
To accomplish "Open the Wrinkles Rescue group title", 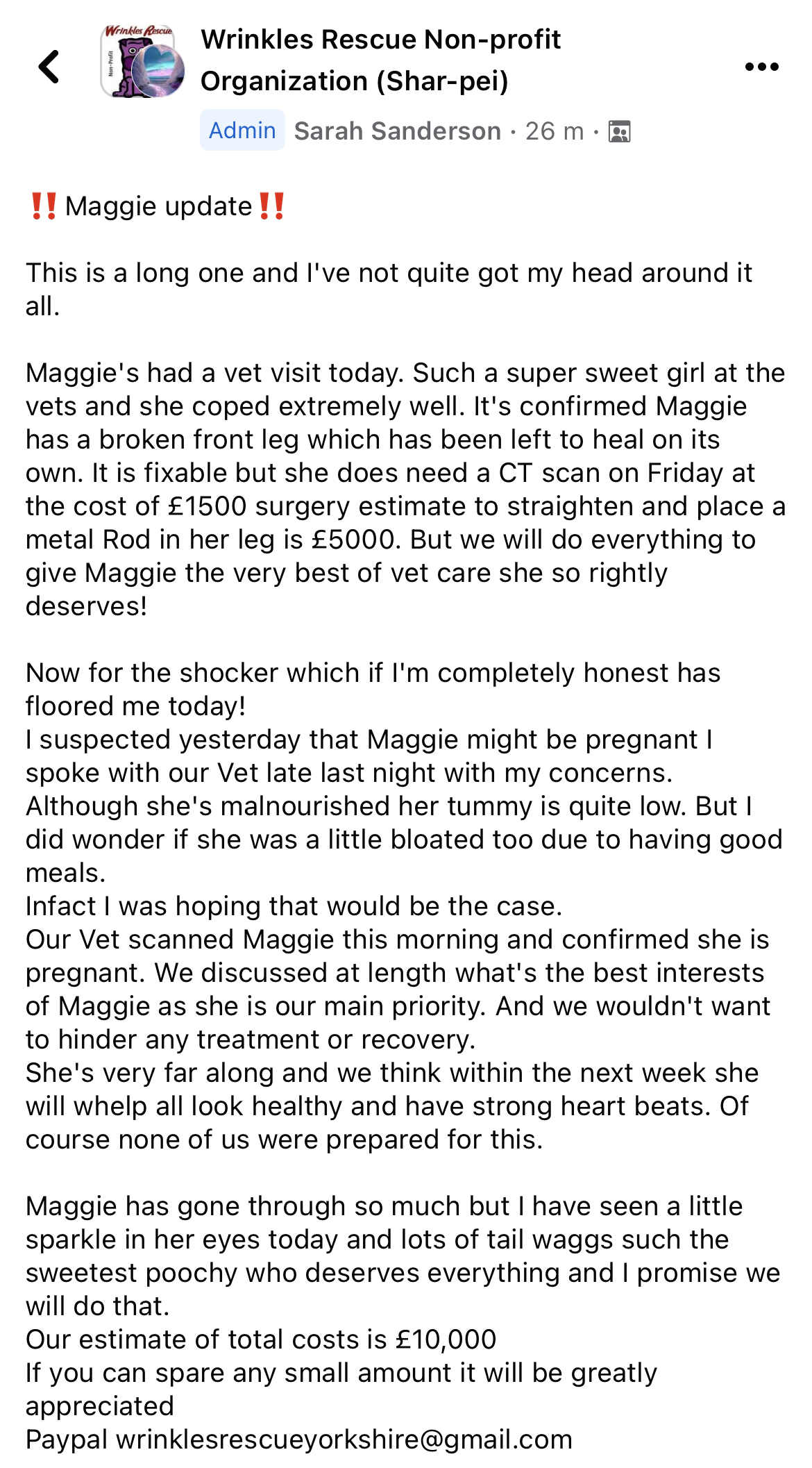I will (x=380, y=60).
